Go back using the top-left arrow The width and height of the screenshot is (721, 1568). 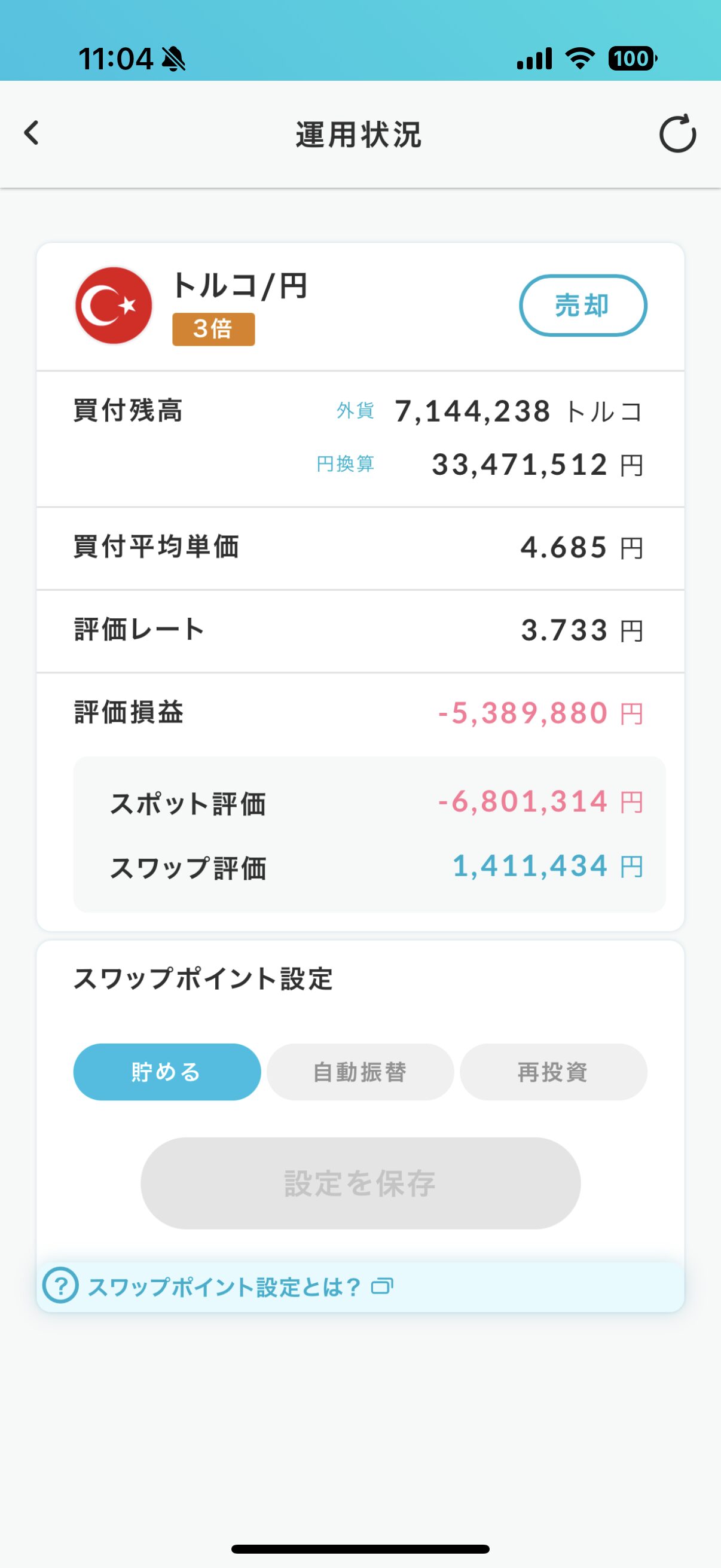point(32,133)
